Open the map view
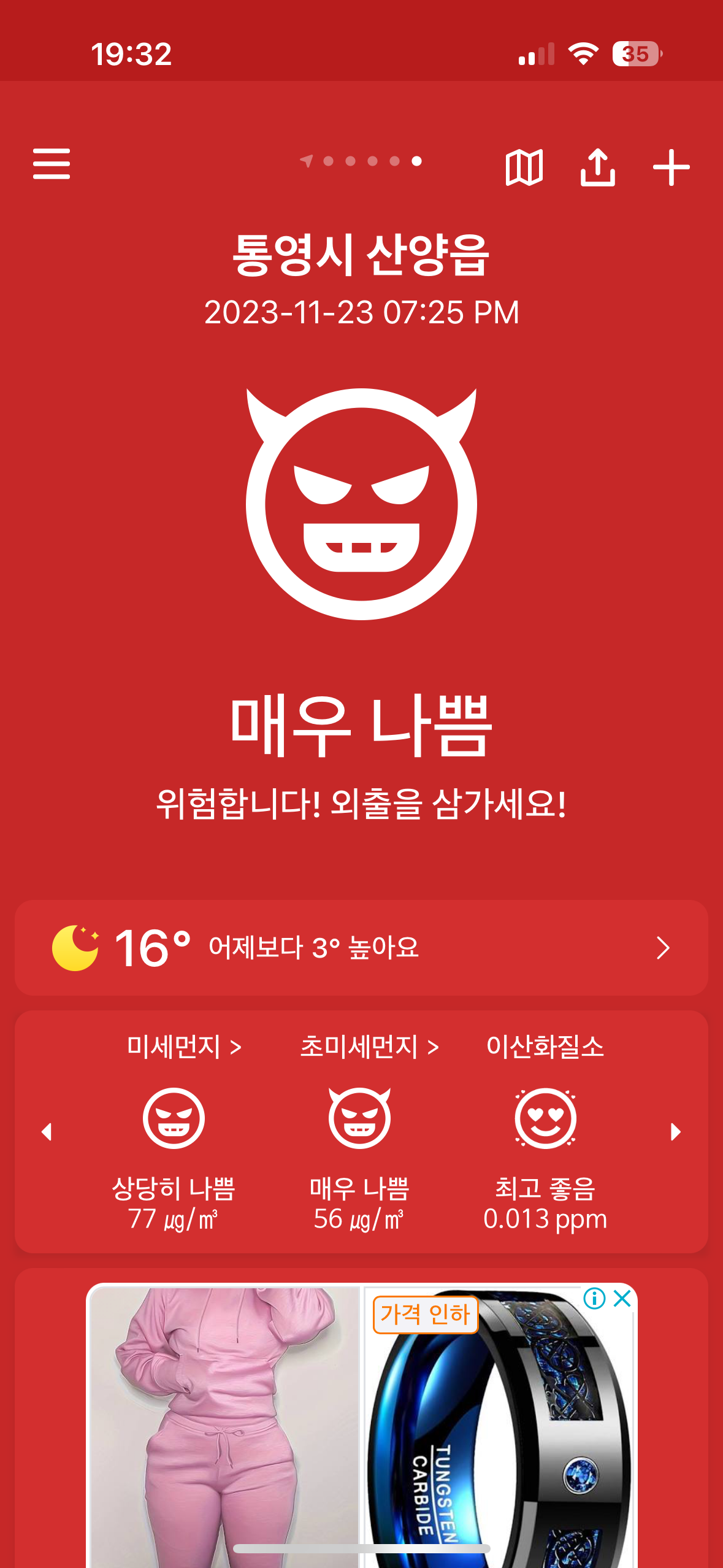This screenshot has height=1568, width=723. (524, 167)
